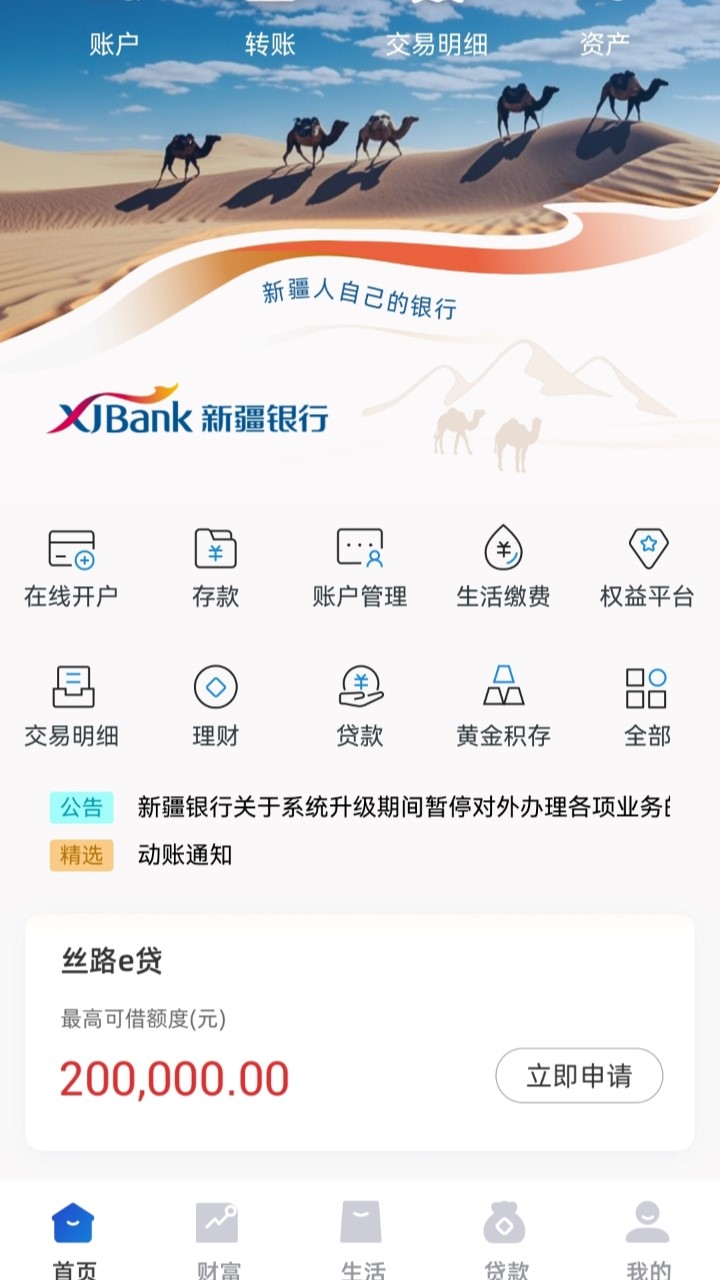This screenshot has height=1280, width=720.
Task: Open 账户管理 account management
Action: (x=358, y=565)
